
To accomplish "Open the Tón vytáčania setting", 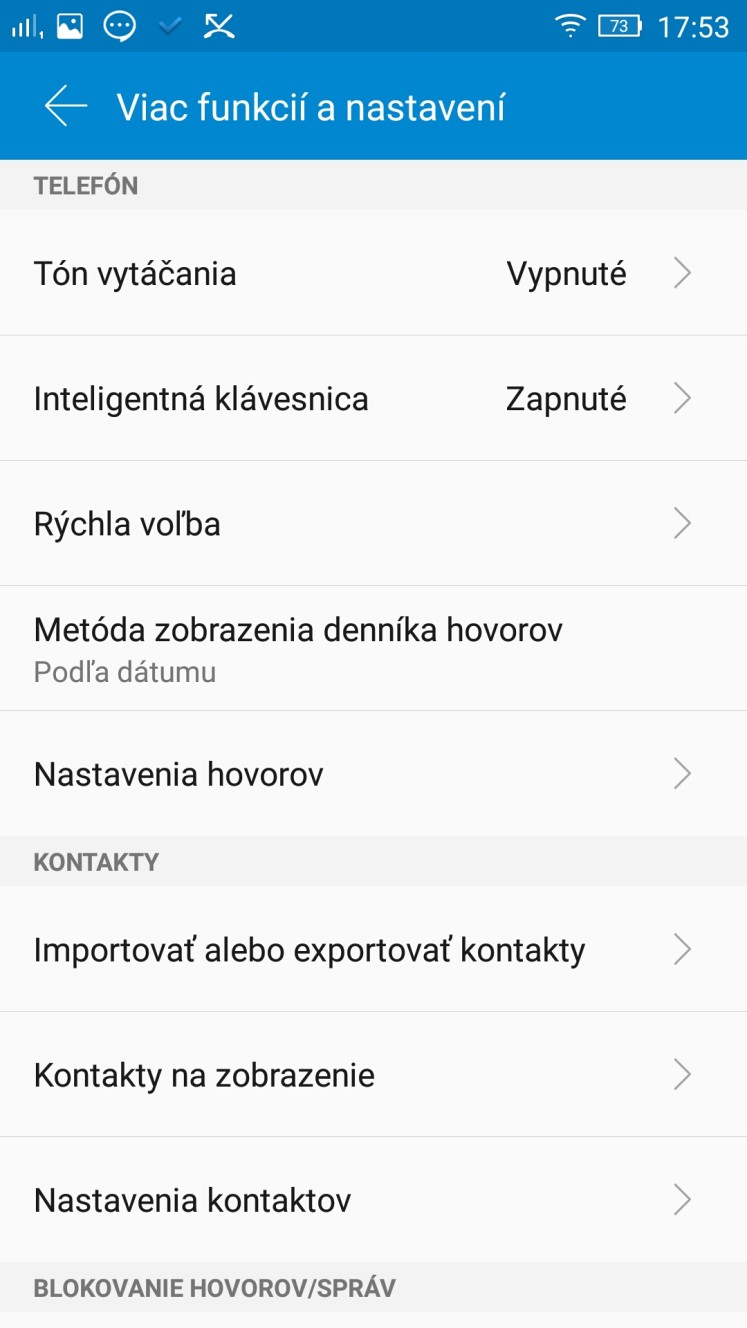I will coord(373,272).
